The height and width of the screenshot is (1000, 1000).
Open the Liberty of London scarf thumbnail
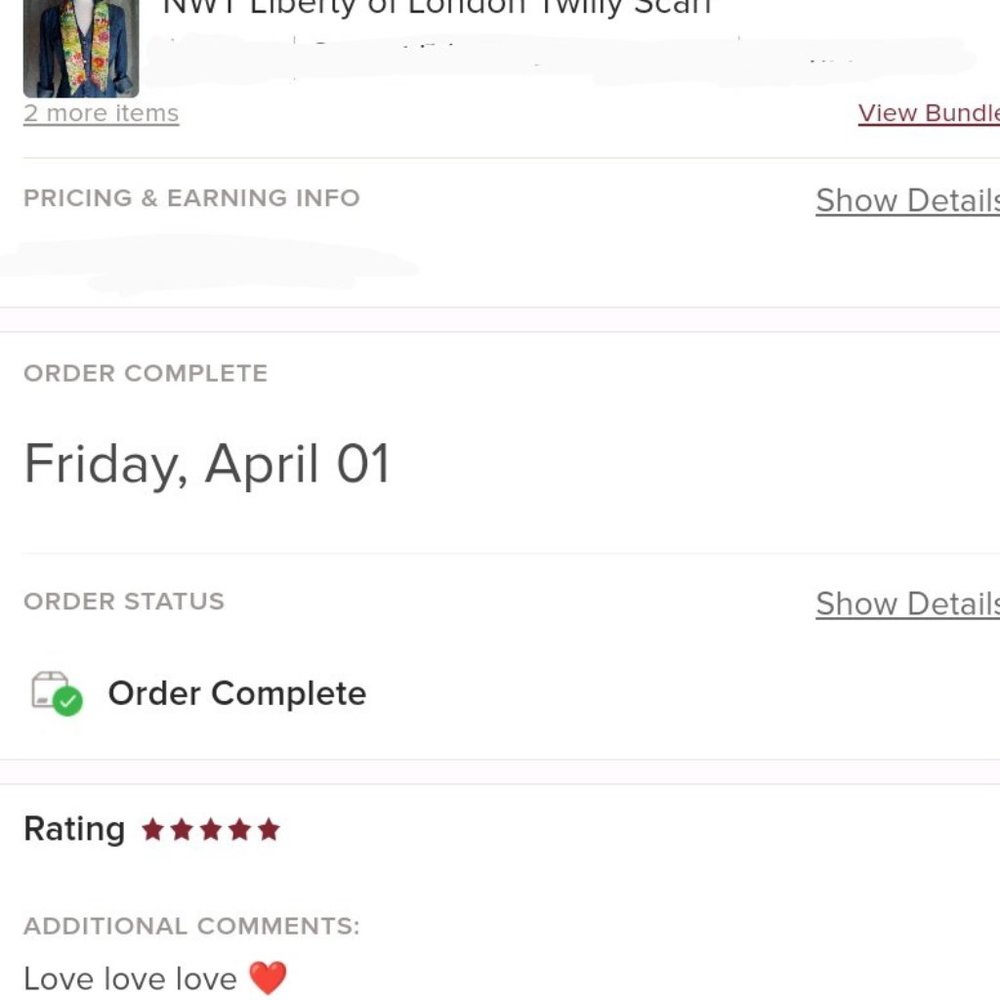[x=81, y=47]
